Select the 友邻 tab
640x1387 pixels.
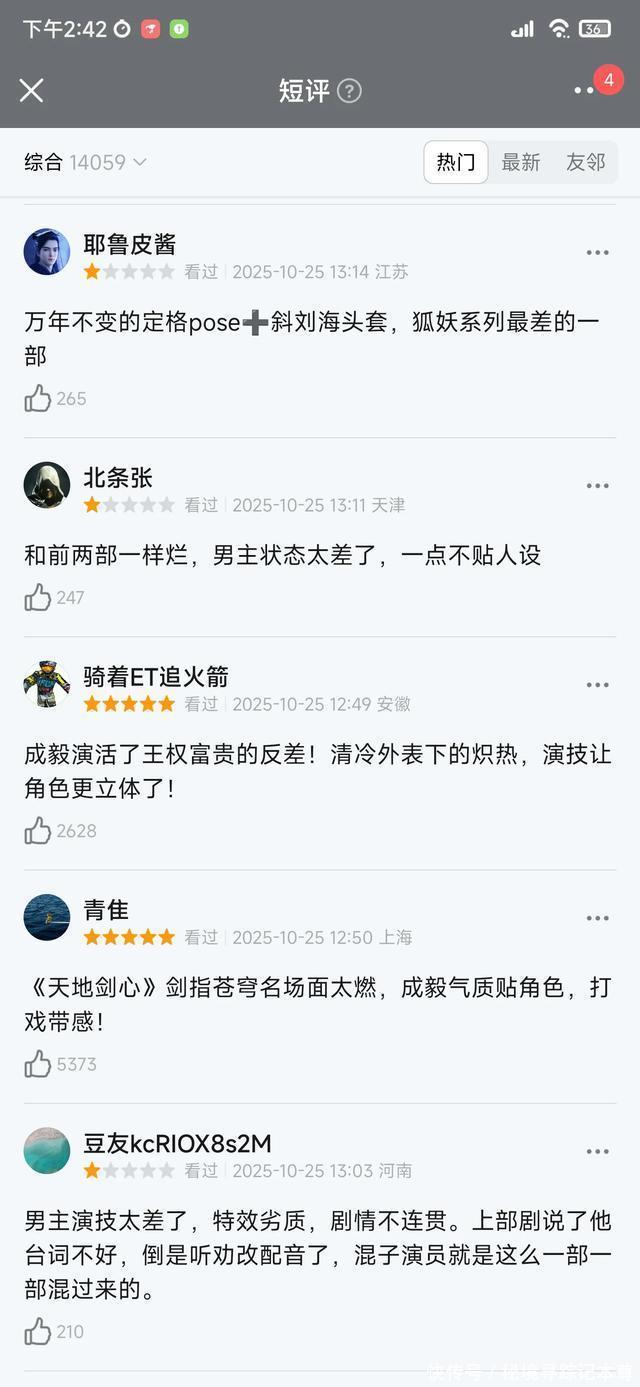coord(586,162)
